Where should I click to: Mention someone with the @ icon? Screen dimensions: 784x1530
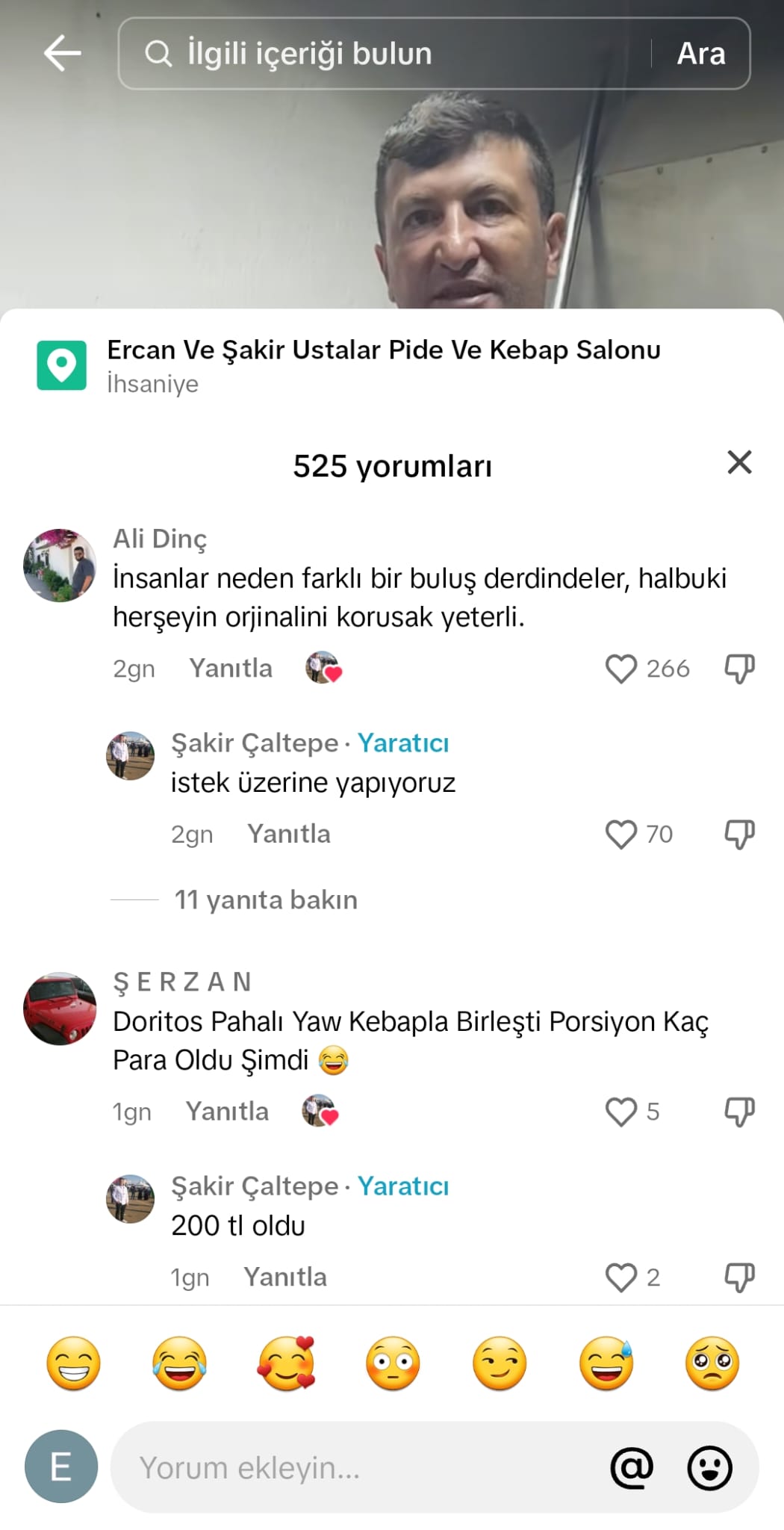coord(632,1468)
